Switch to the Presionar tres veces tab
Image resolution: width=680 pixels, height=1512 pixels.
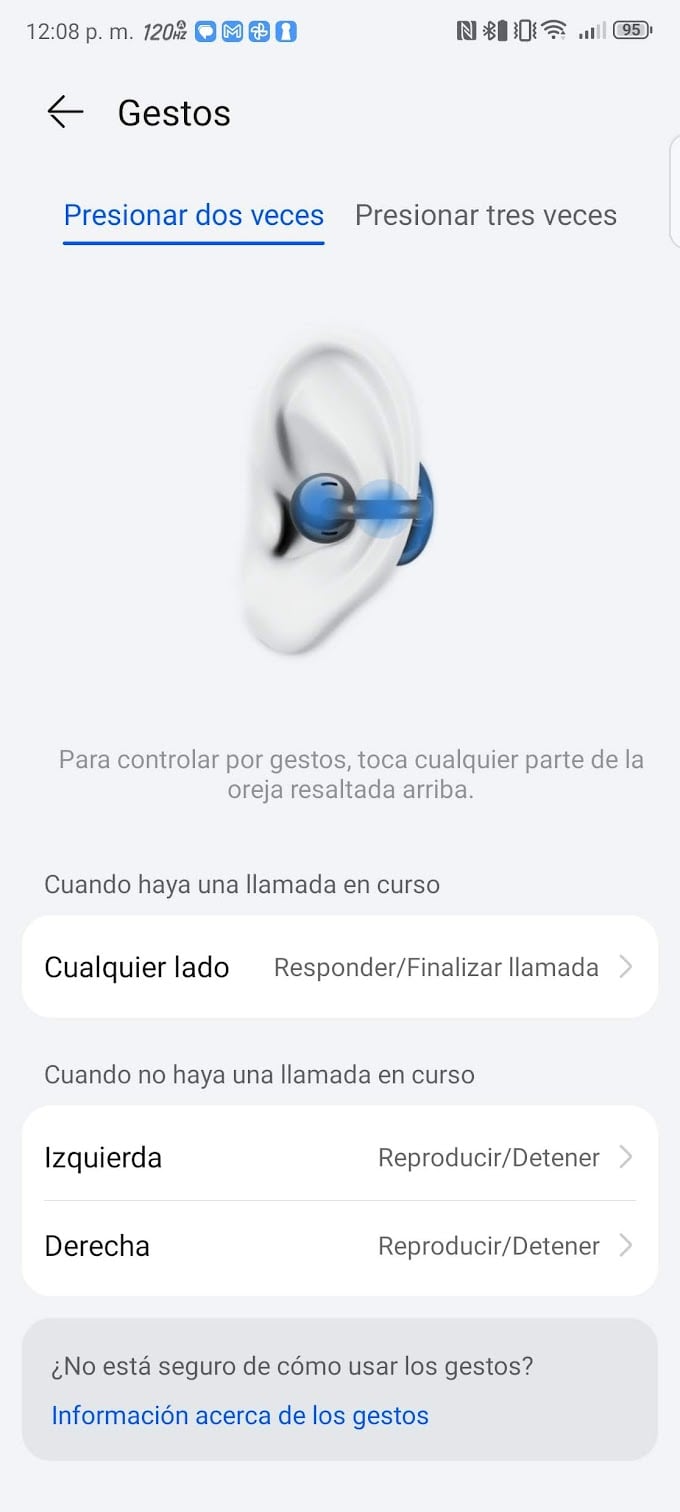click(x=486, y=215)
